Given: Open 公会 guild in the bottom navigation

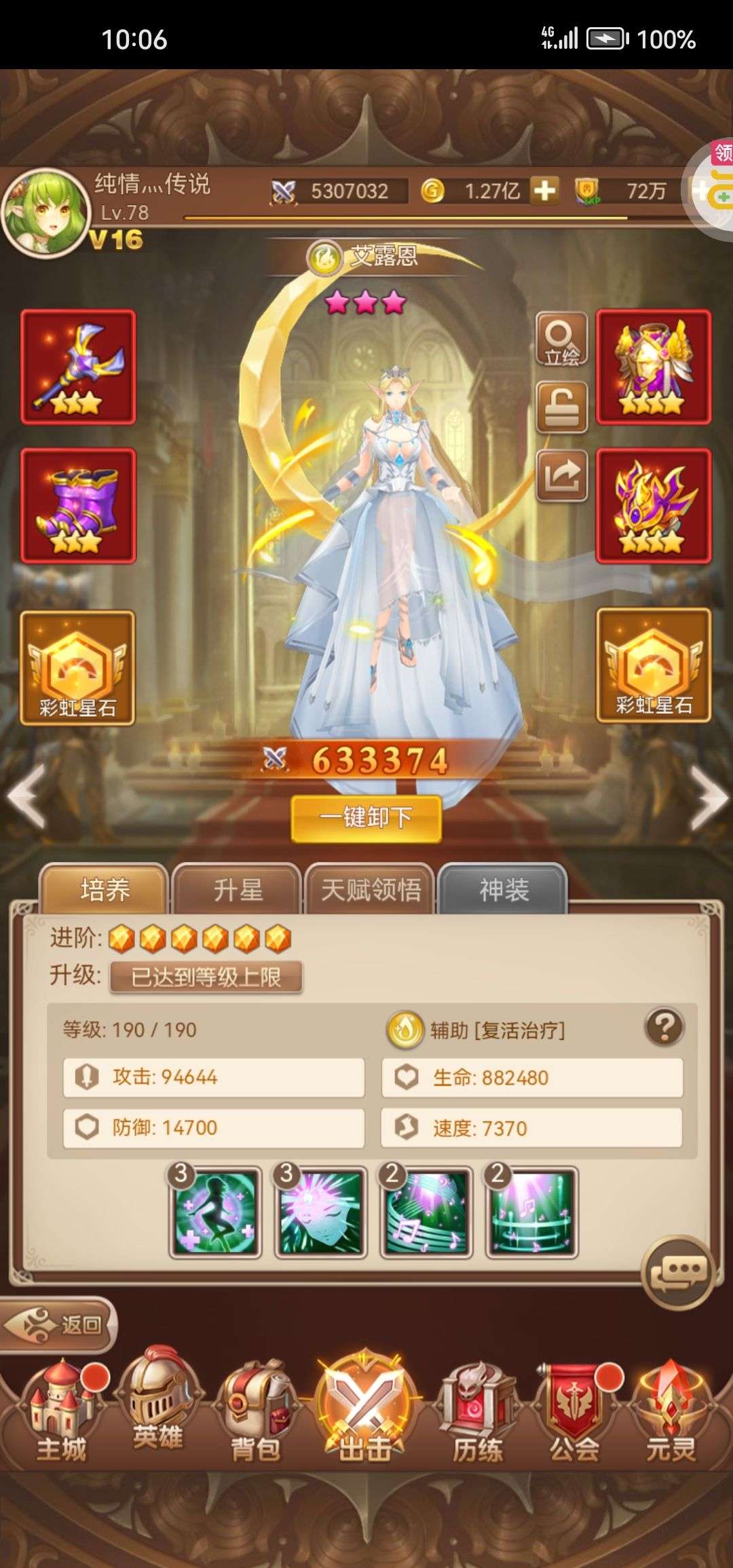Looking at the screenshot, I should 574,1412.
